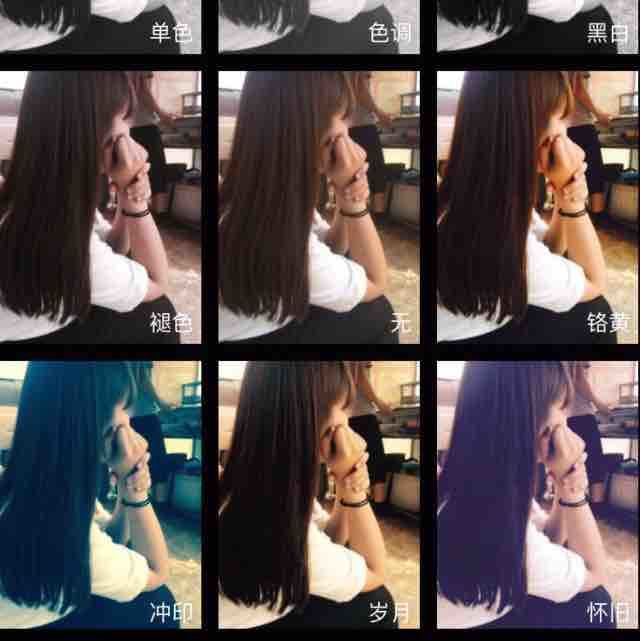Tap the 岁月 filter tile
This screenshot has width=640, height=641.
click(320, 494)
